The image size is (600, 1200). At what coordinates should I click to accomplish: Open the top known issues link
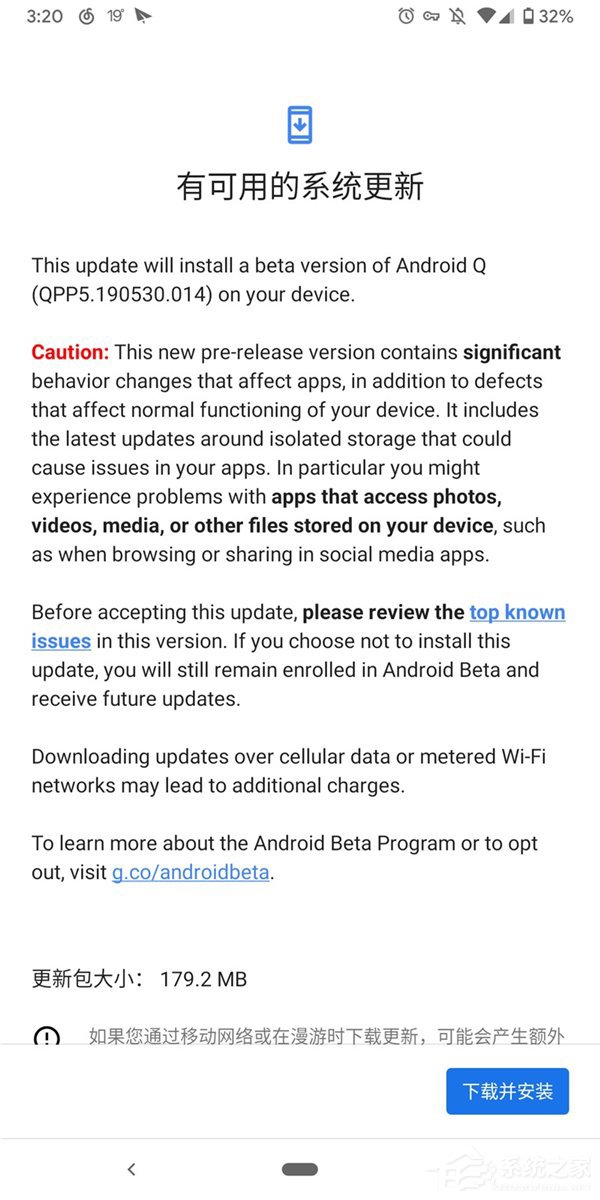click(x=516, y=613)
